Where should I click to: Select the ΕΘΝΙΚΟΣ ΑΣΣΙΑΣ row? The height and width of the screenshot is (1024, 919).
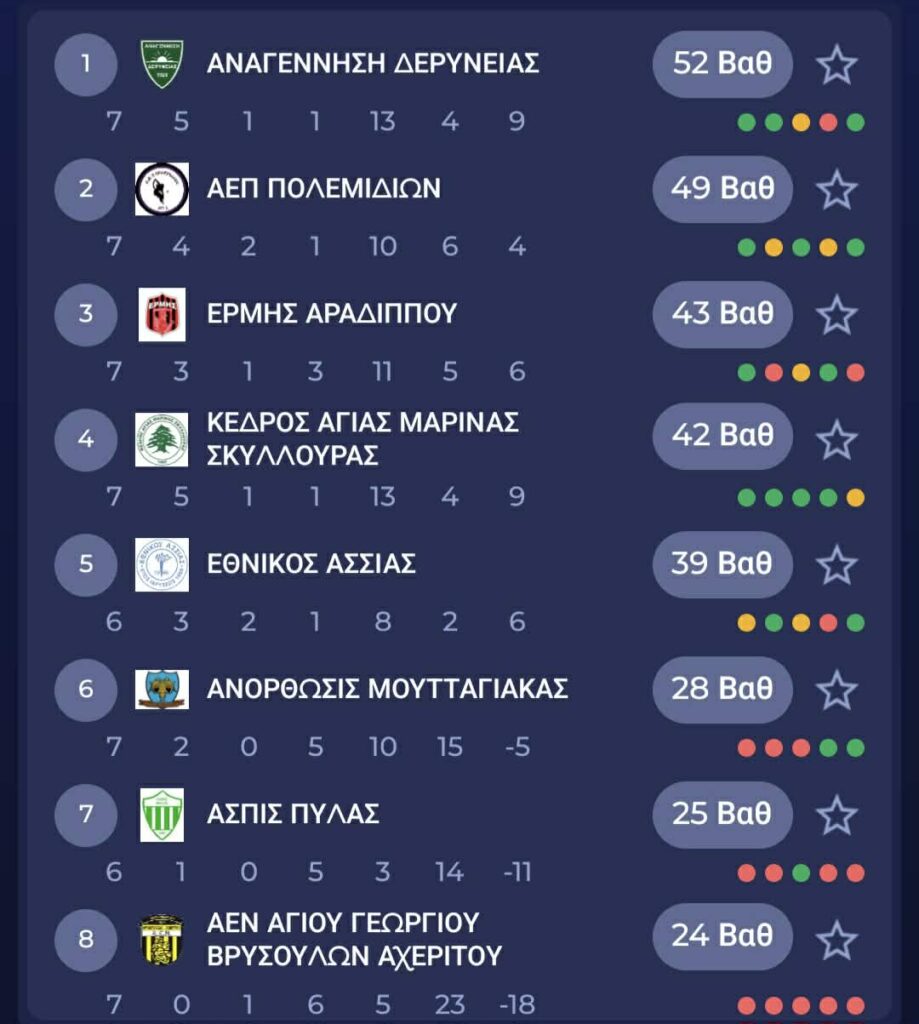pos(310,564)
